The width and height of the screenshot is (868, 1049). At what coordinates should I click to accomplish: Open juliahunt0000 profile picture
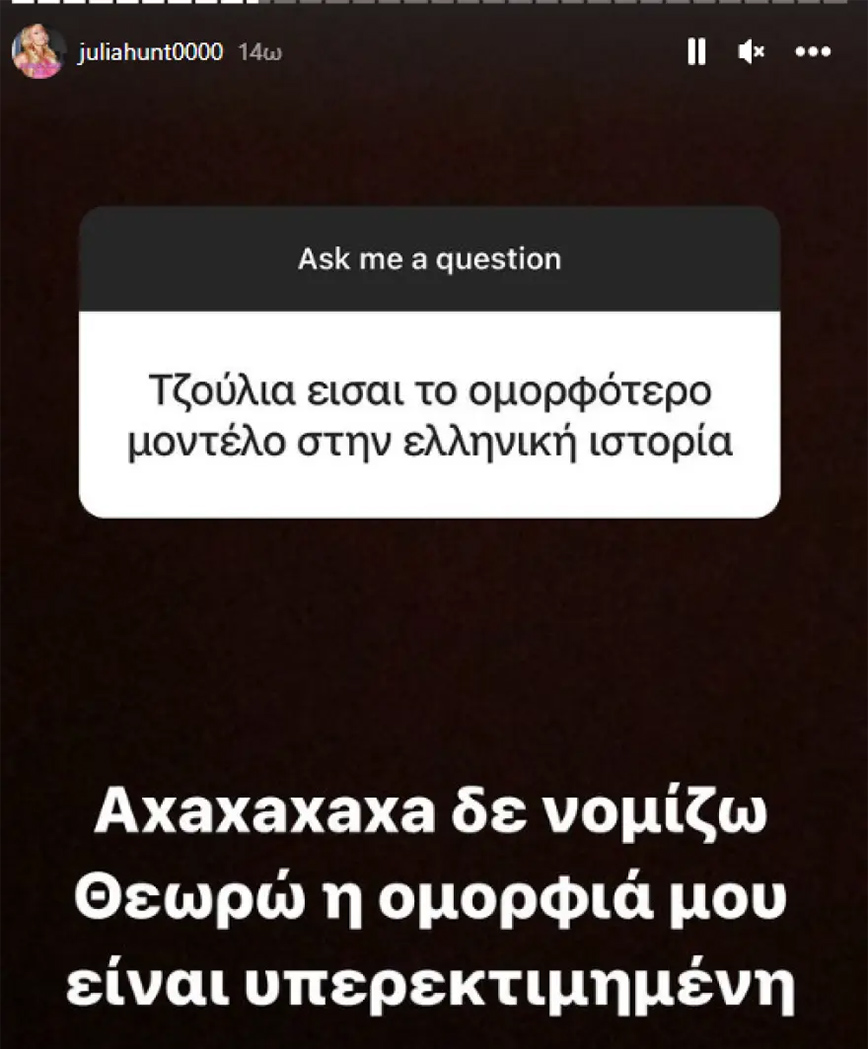[x=38, y=52]
